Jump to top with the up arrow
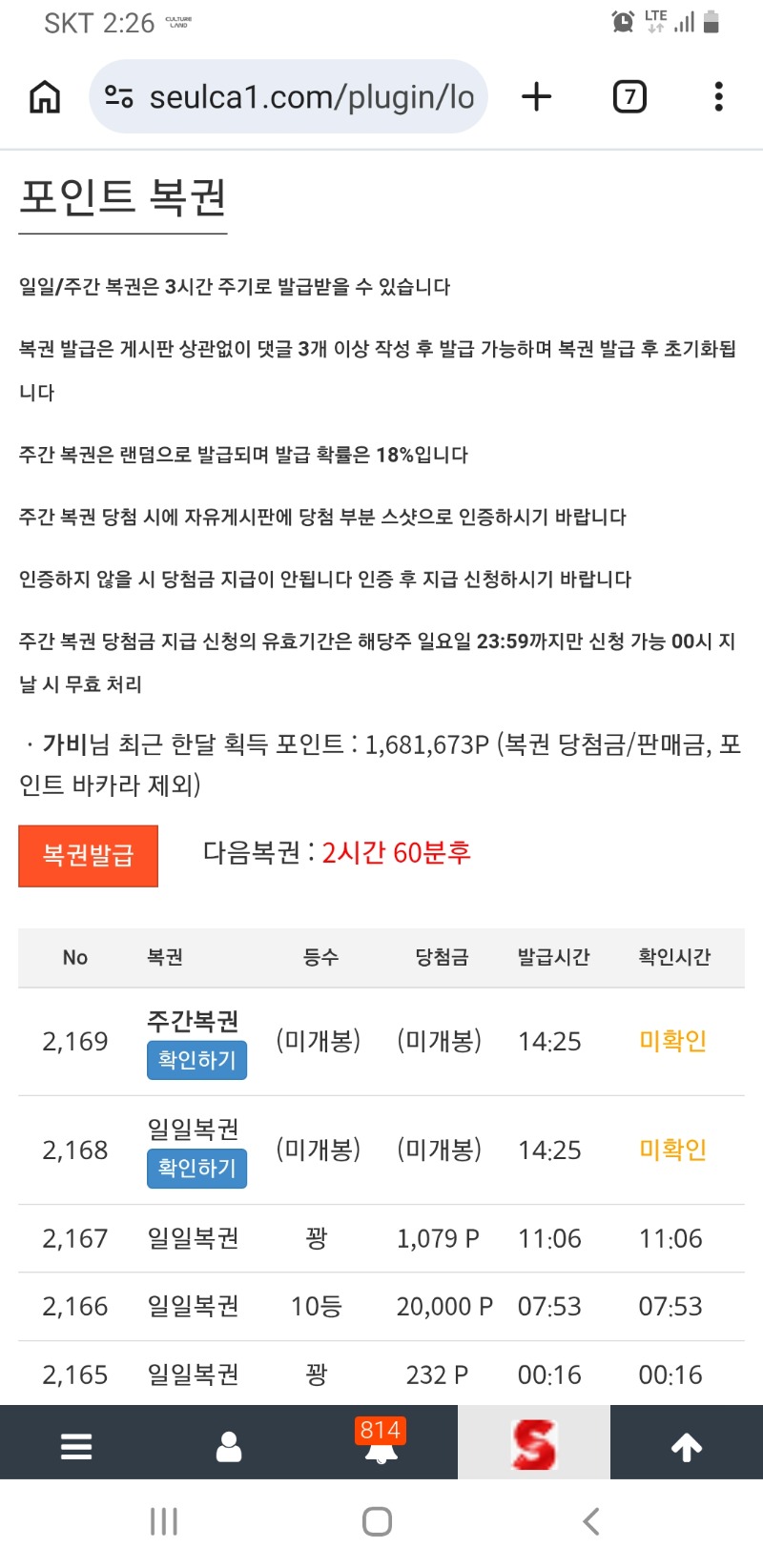The width and height of the screenshot is (763, 1568). pos(687,1447)
